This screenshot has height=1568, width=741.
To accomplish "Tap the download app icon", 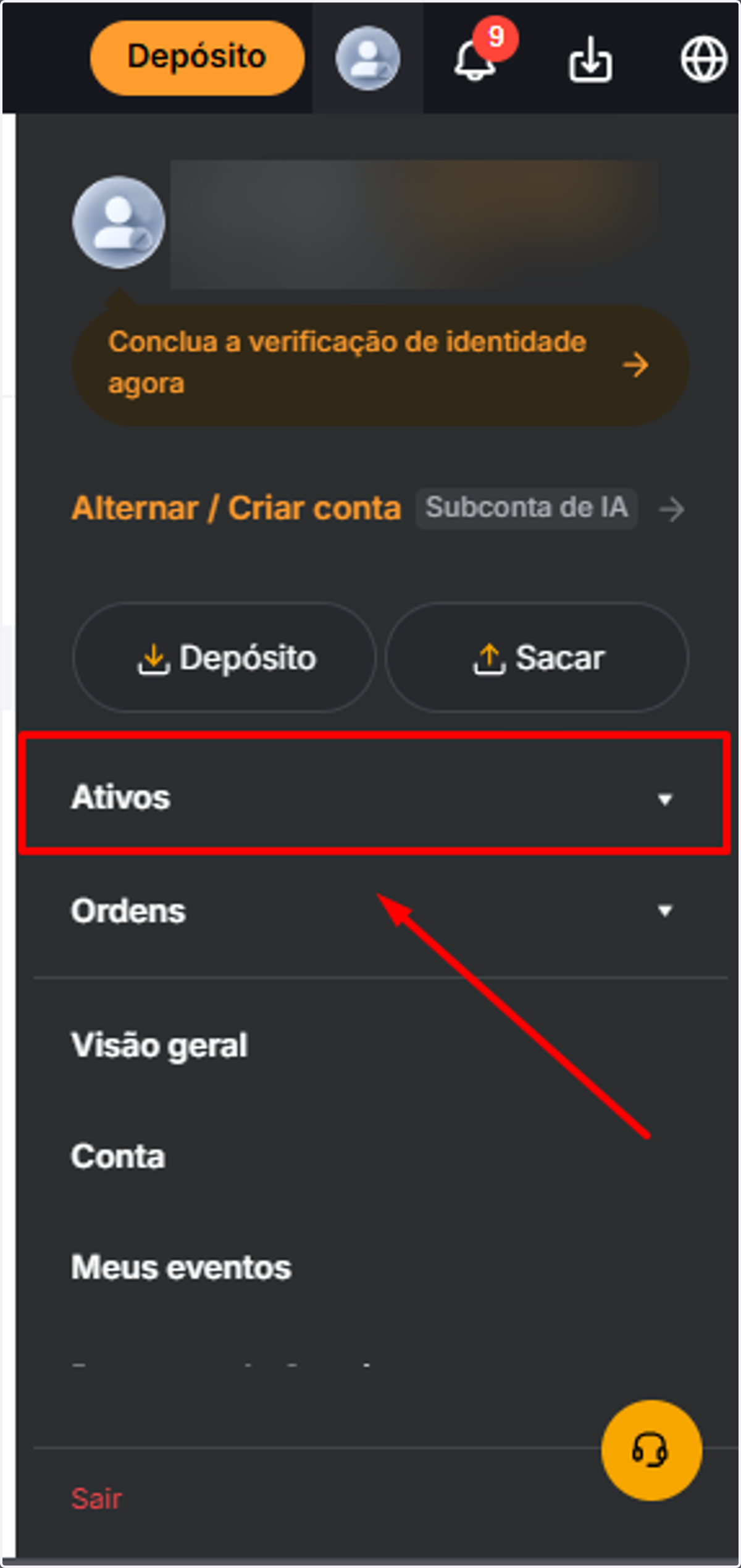I will [x=590, y=59].
